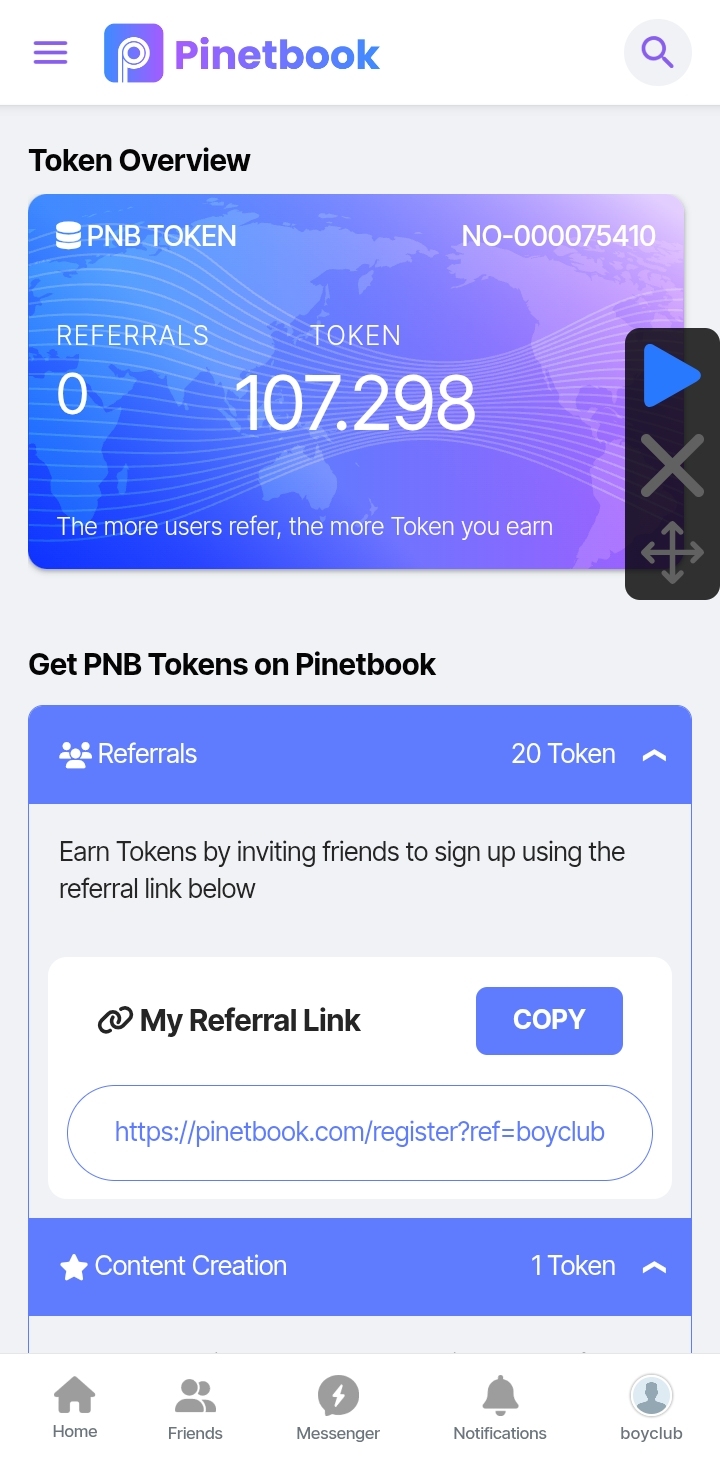Go to the Home tab
Image resolution: width=720 pixels, height=1465 pixels.
[x=75, y=1408]
